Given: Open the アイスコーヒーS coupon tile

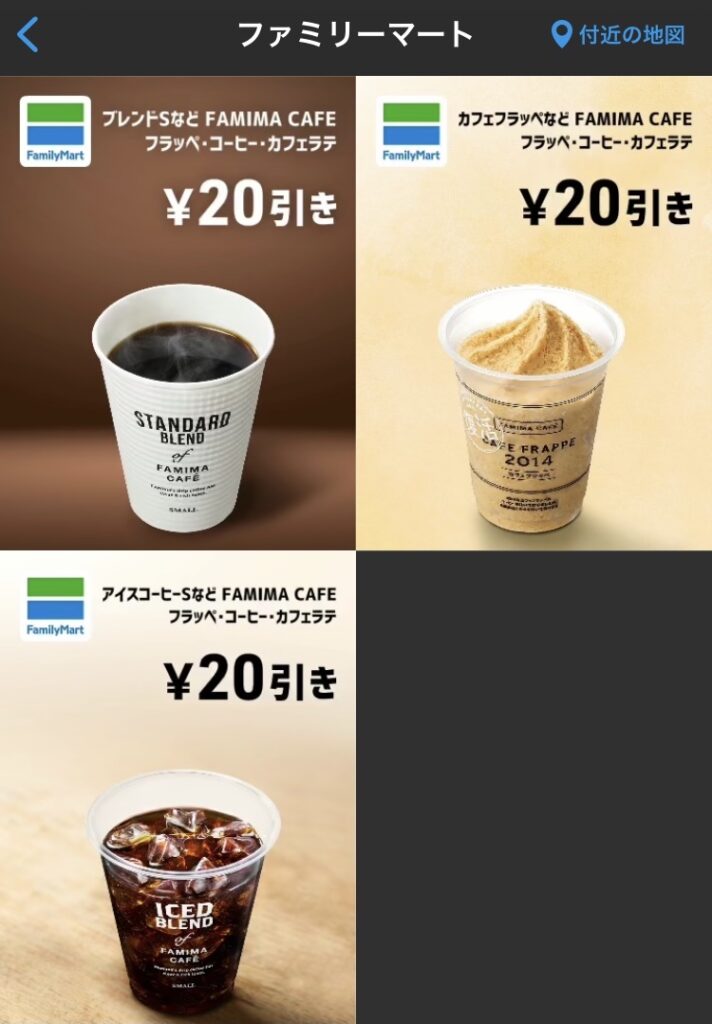Looking at the screenshot, I should 178,787.
